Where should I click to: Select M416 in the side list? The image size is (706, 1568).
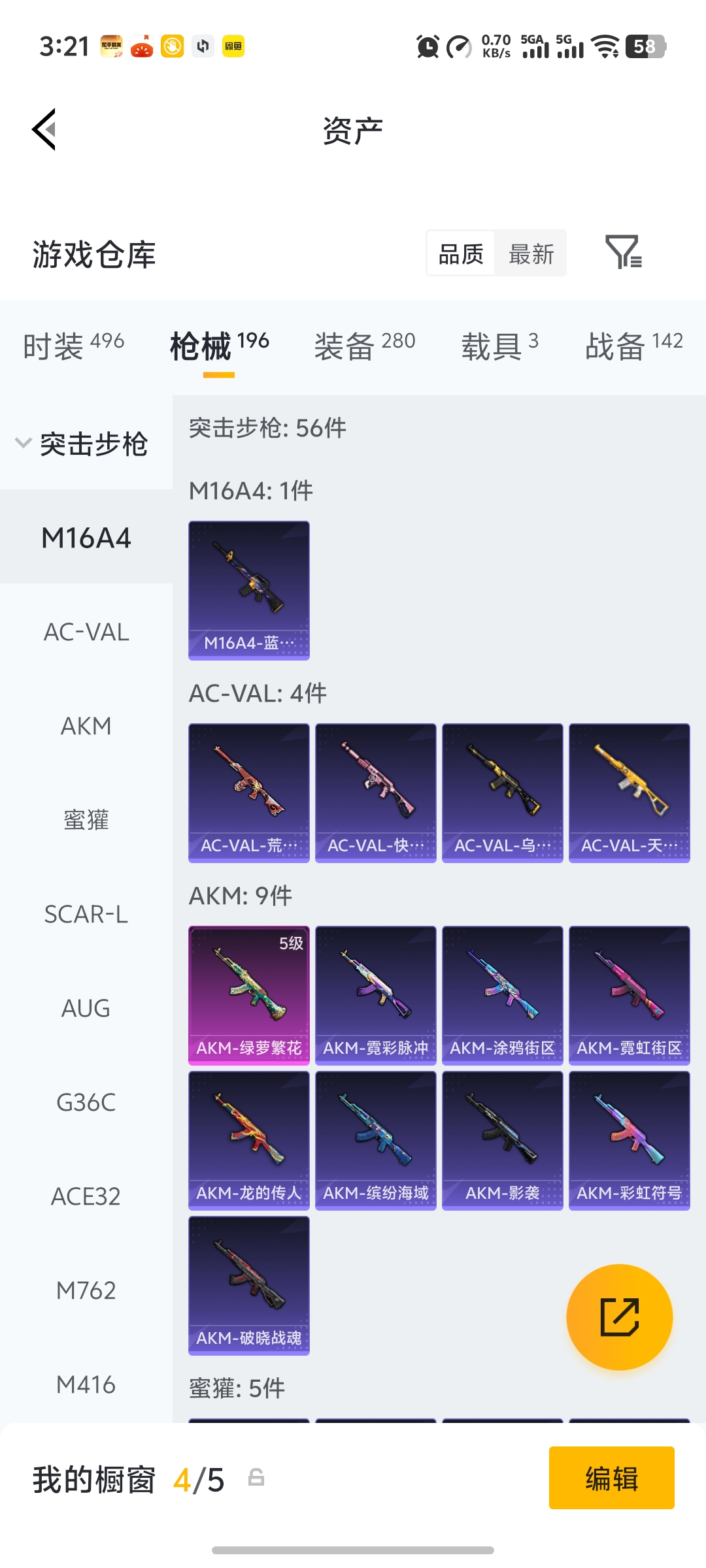click(x=86, y=1384)
